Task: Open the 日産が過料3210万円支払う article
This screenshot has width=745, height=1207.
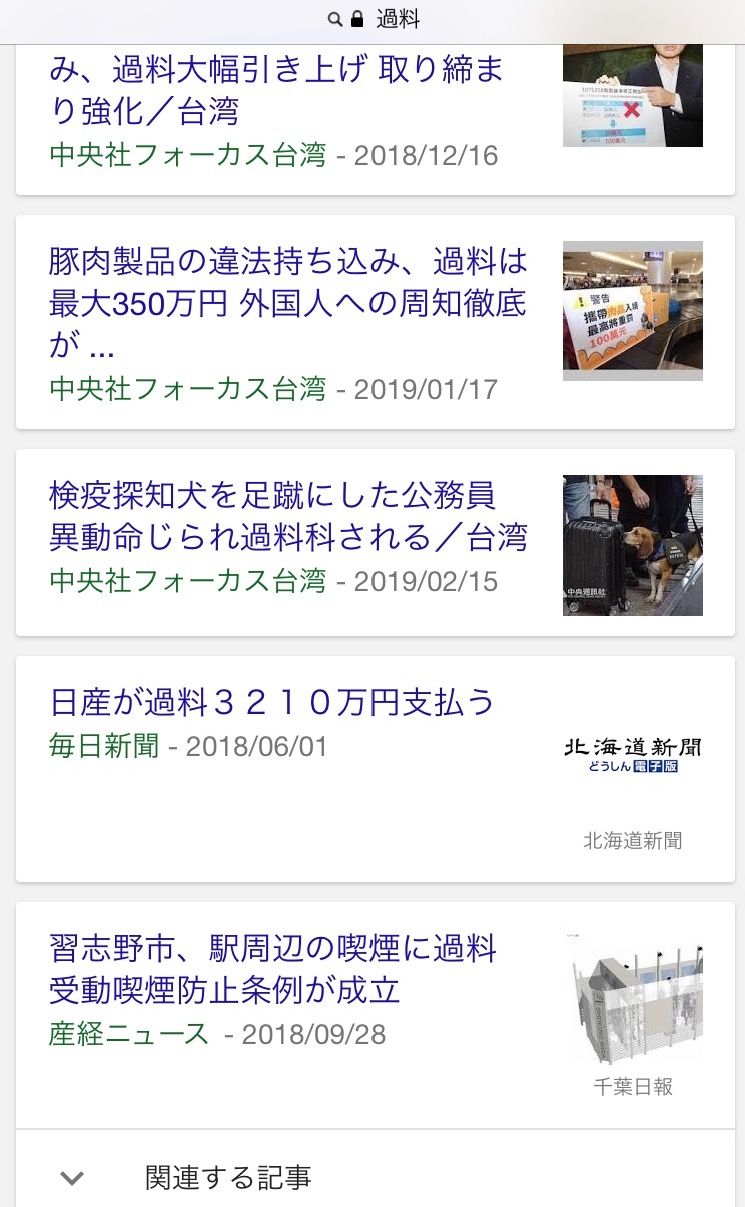Action: [x=273, y=703]
